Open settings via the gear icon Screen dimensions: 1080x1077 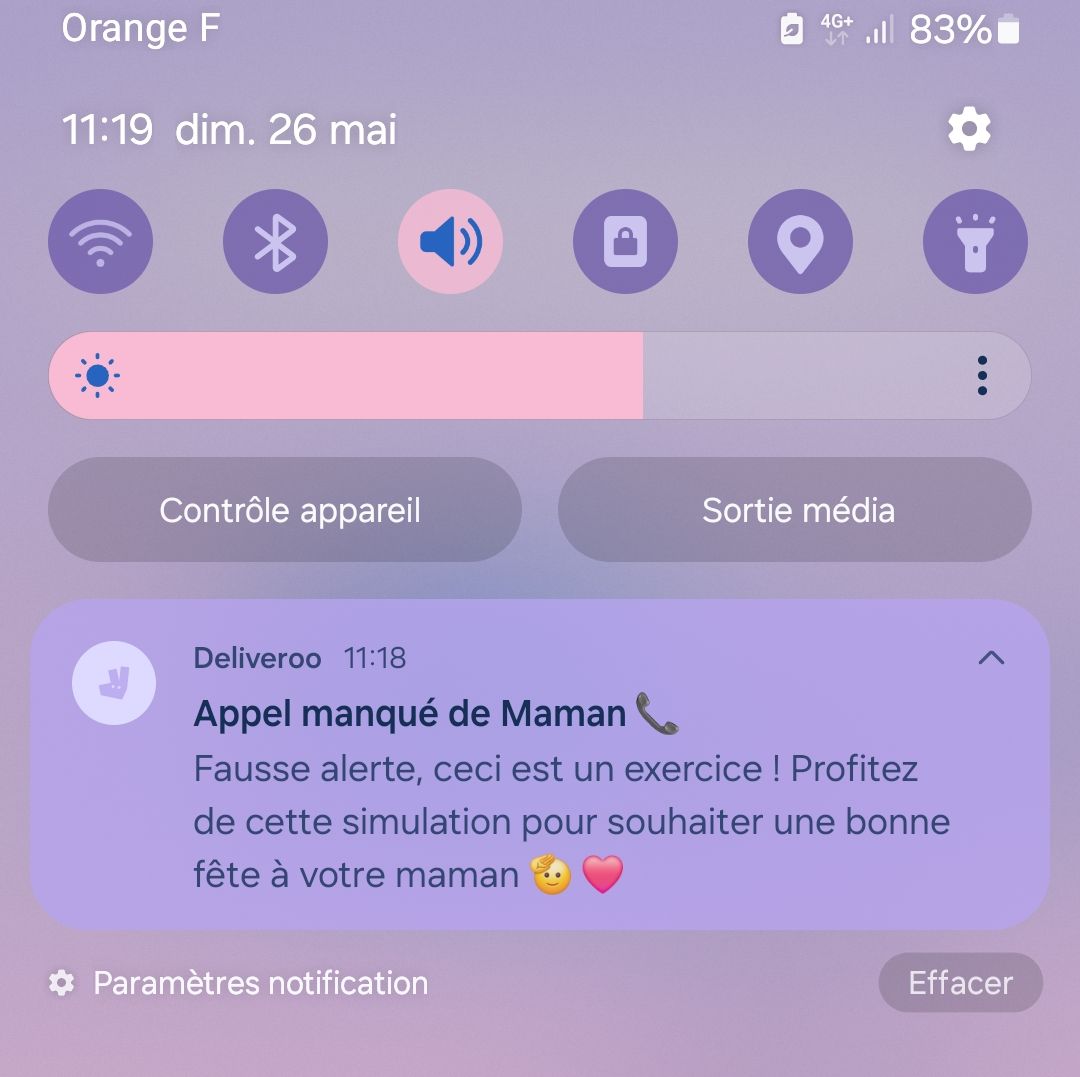(969, 129)
